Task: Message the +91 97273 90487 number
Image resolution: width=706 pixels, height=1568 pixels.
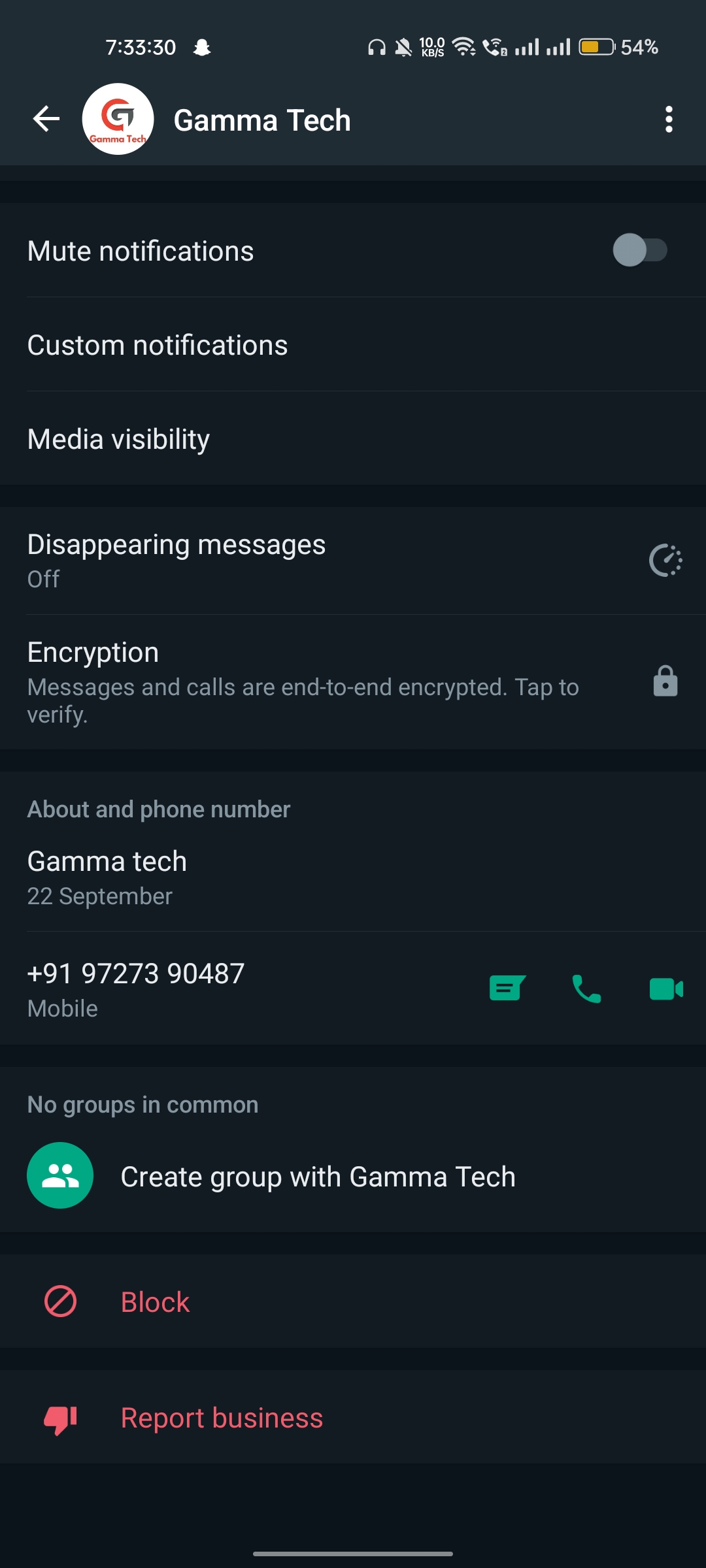Action: click(507, 988)
